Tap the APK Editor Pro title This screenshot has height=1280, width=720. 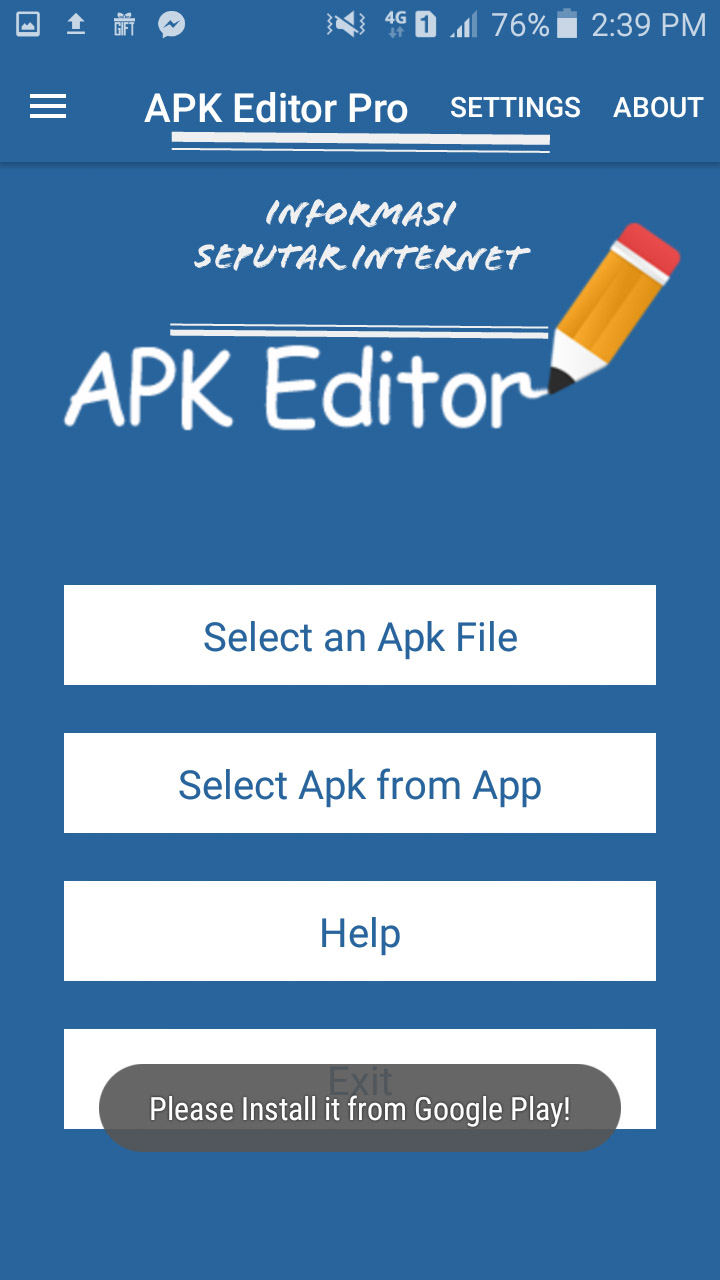[x=277, y=107]
